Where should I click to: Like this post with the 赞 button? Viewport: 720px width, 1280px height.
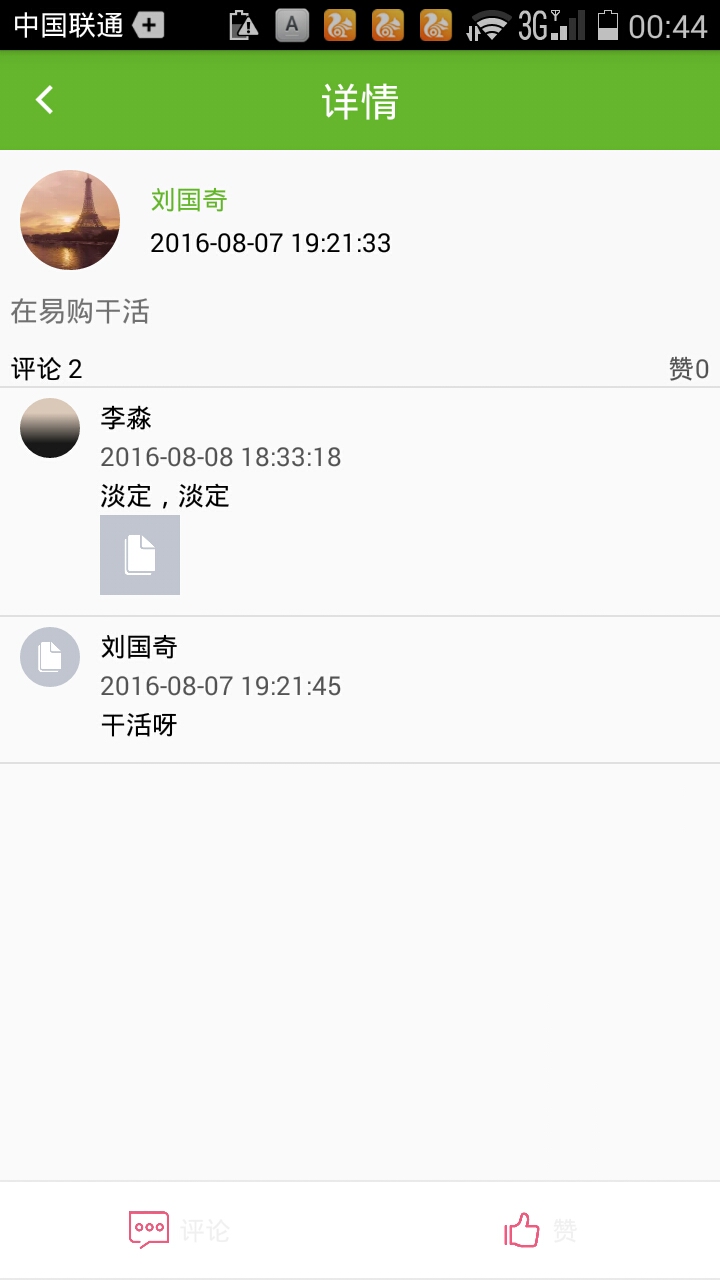[540, 1230]
